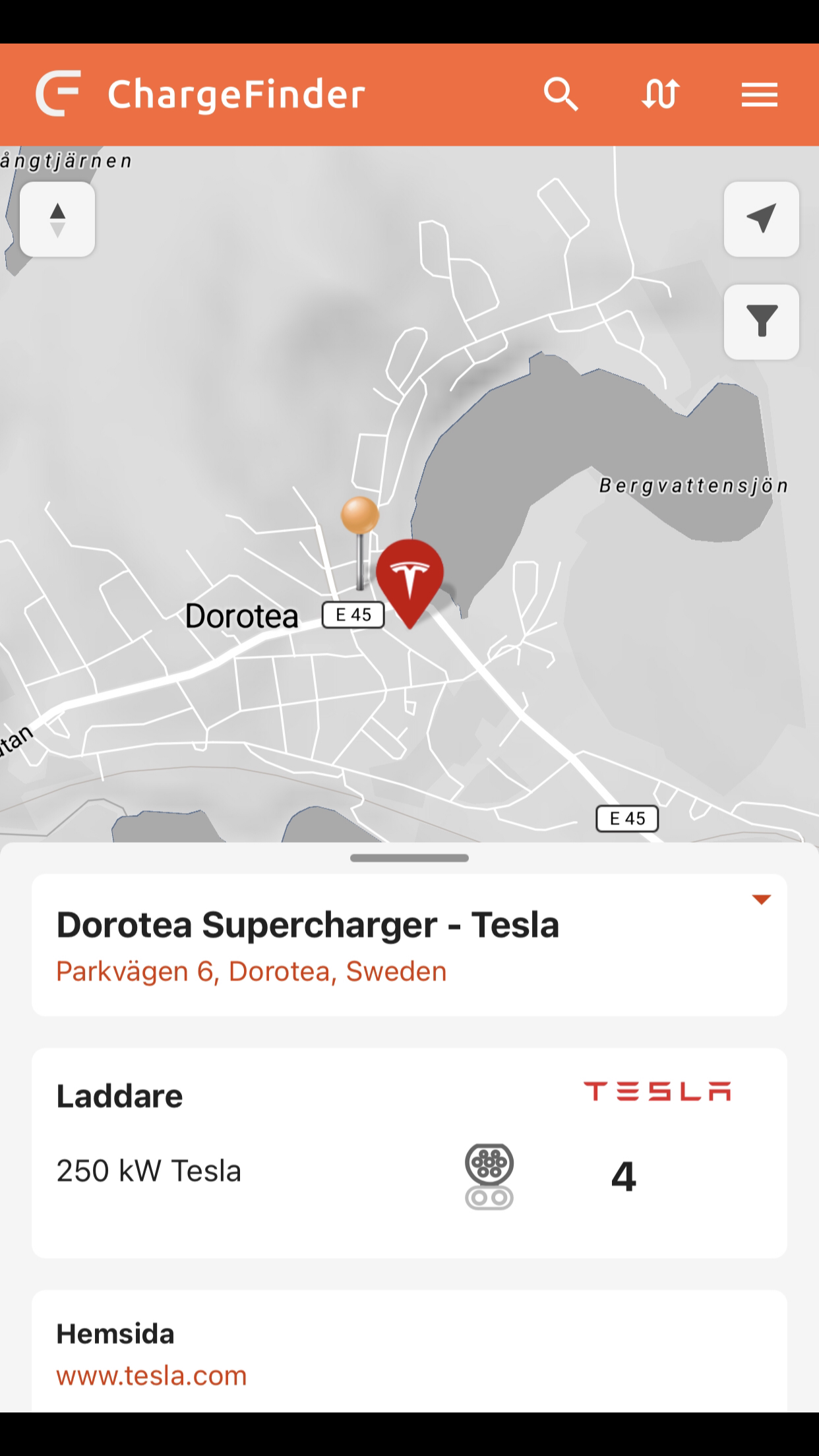
Task: Reset map orientation with compass button
Action: point(57,220)
